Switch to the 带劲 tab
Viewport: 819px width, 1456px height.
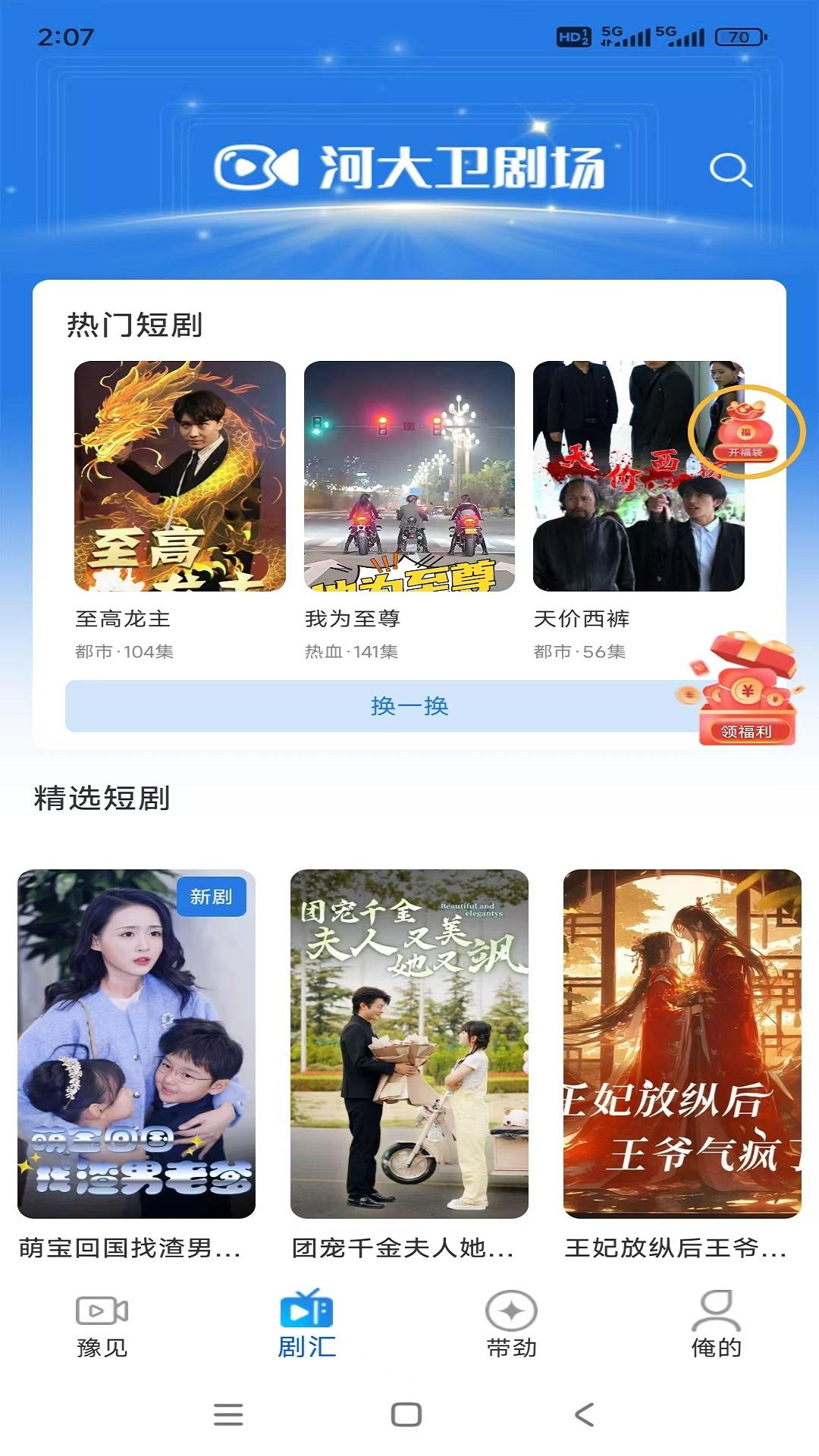coord(512,1324)
